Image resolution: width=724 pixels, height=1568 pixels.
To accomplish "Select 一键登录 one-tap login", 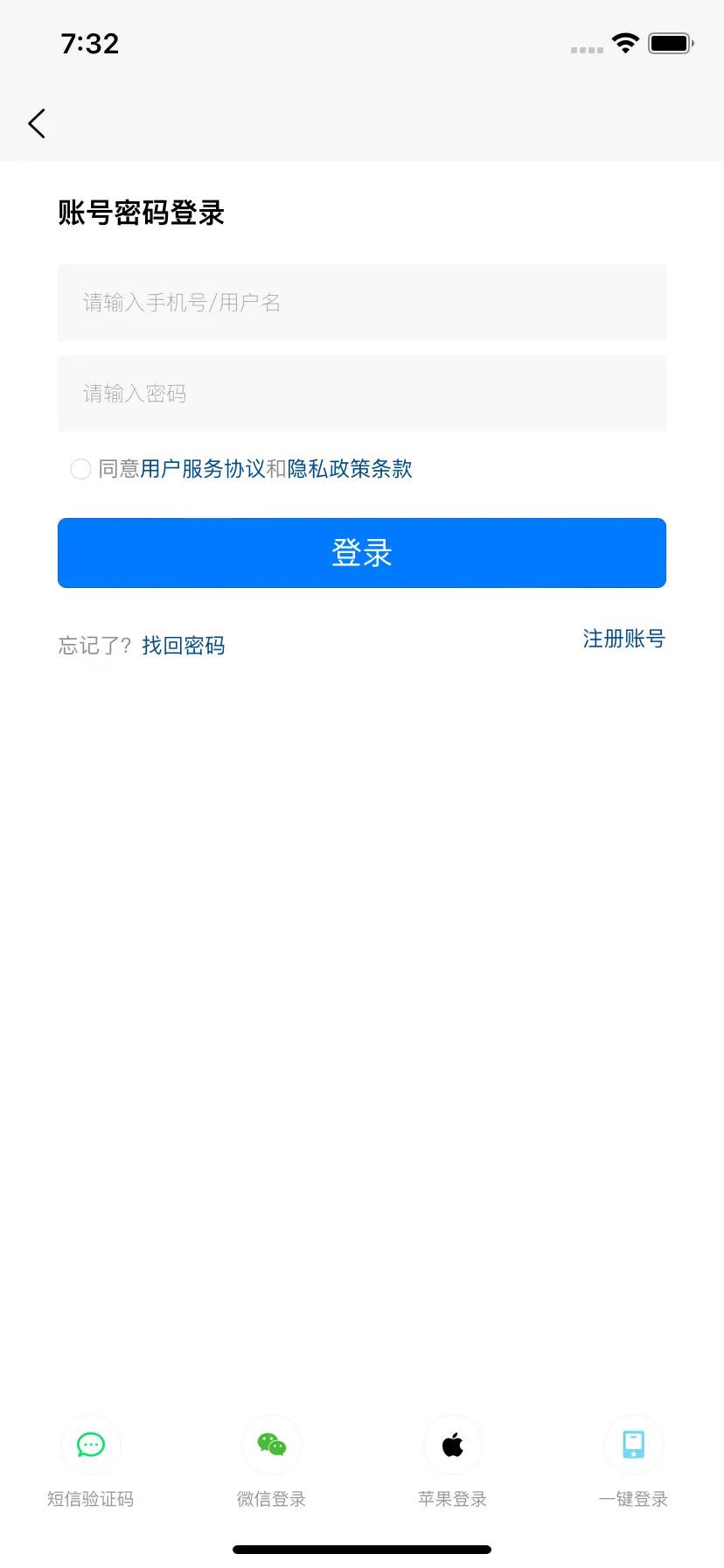I will pyautogui.click(x=634, y=1445).
